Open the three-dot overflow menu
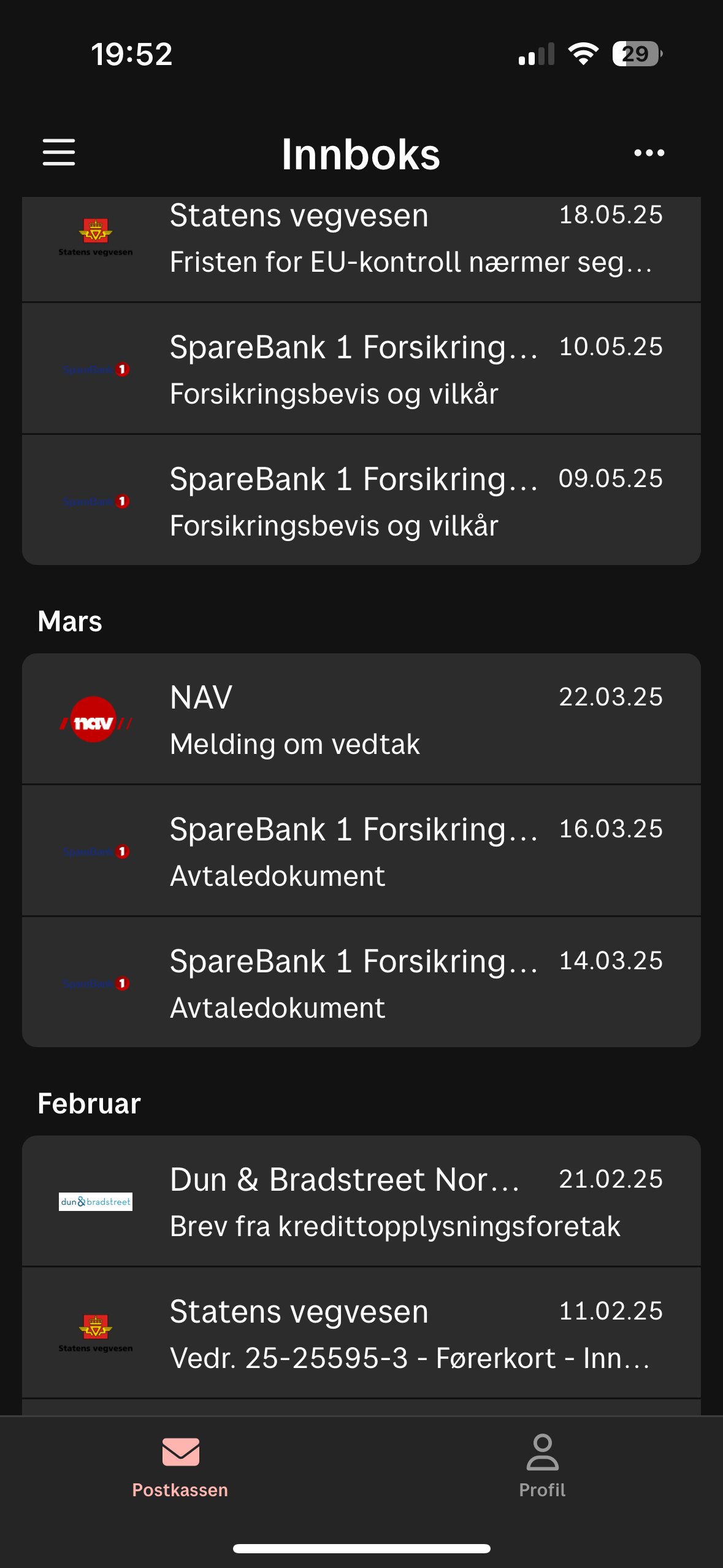This screenshot has height=1568, width=723. (649, 153)
